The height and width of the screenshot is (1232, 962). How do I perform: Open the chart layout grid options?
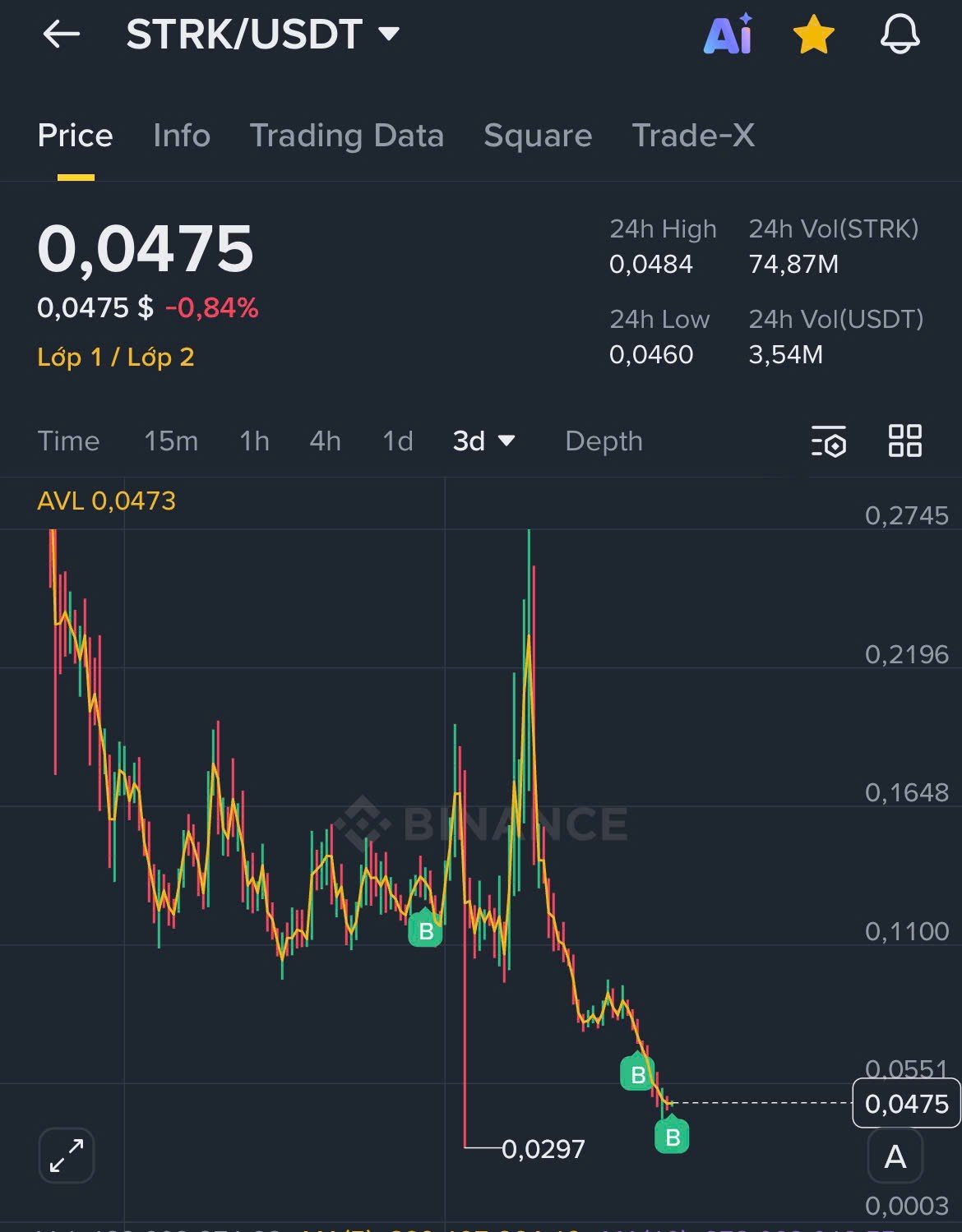904,441
